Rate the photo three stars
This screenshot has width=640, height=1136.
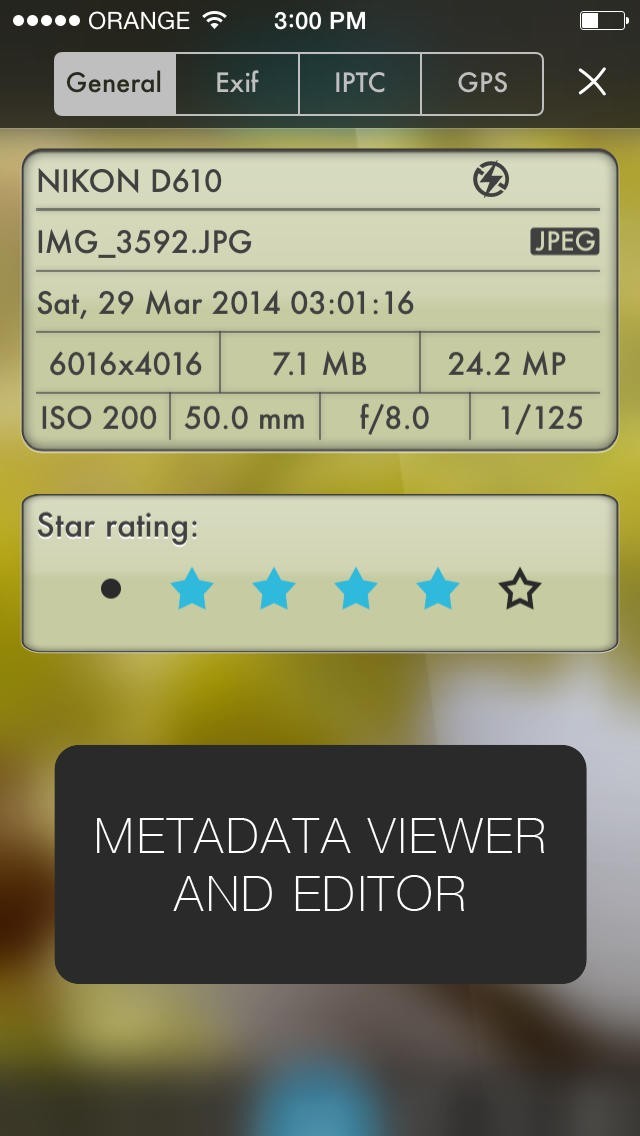(356, 589)
